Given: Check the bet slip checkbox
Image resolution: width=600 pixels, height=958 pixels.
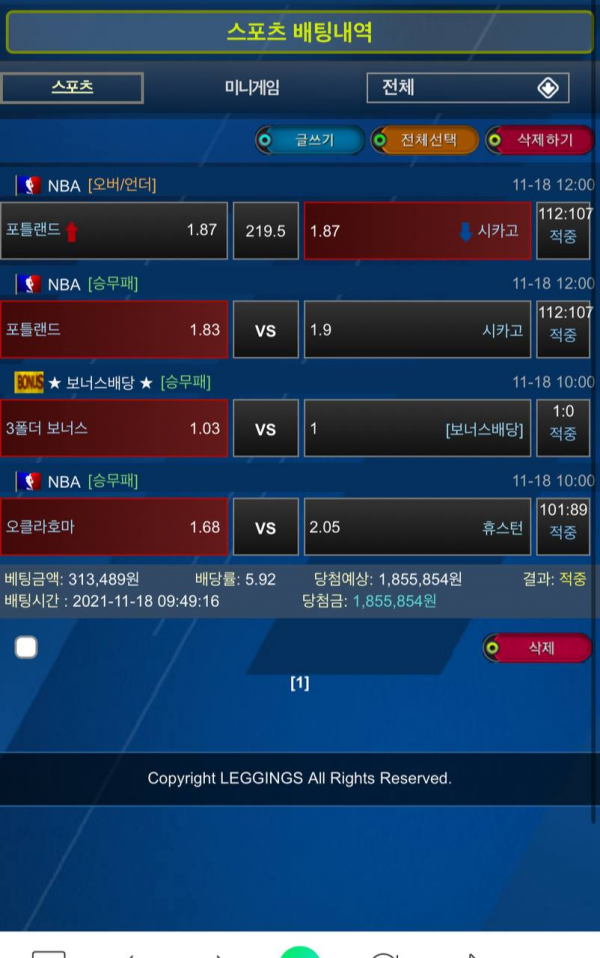Looking at the screenshot, I should coord(27,648).
